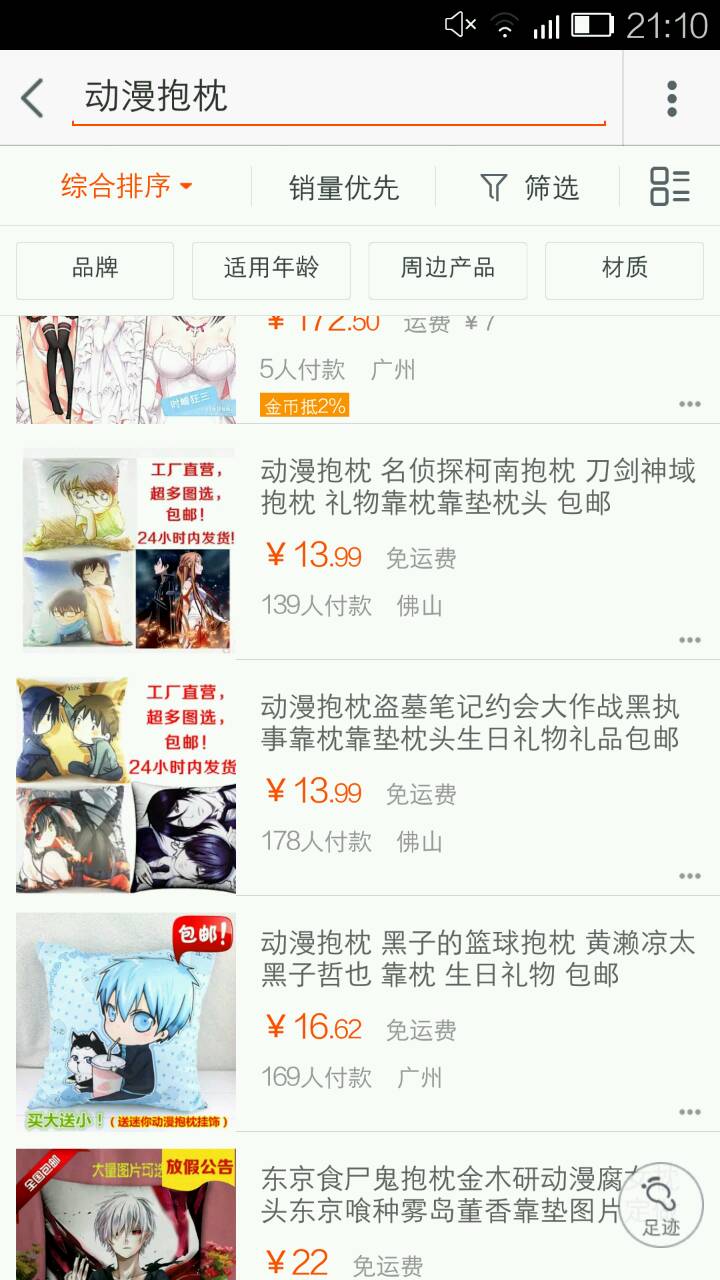720x1280 pixels.
Task: Filter results by 材质
Action: (624, 268)
